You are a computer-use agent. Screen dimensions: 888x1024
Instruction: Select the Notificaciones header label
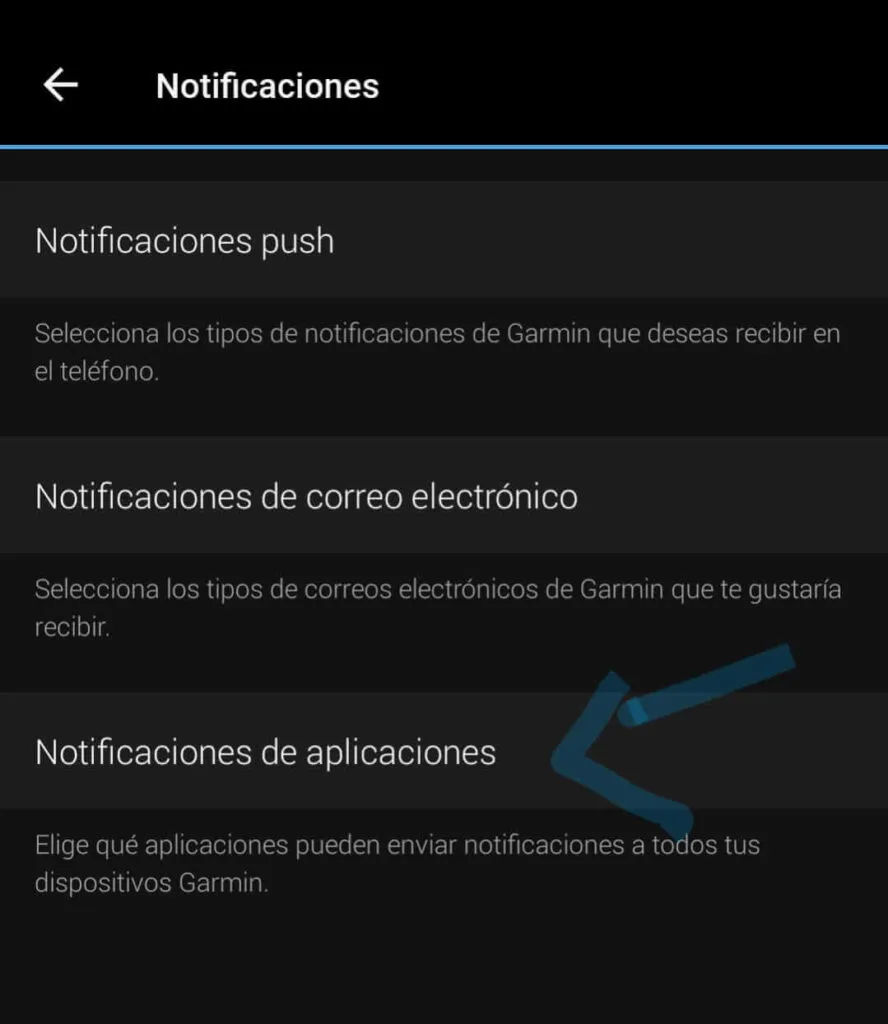click(x=267, y=85)
